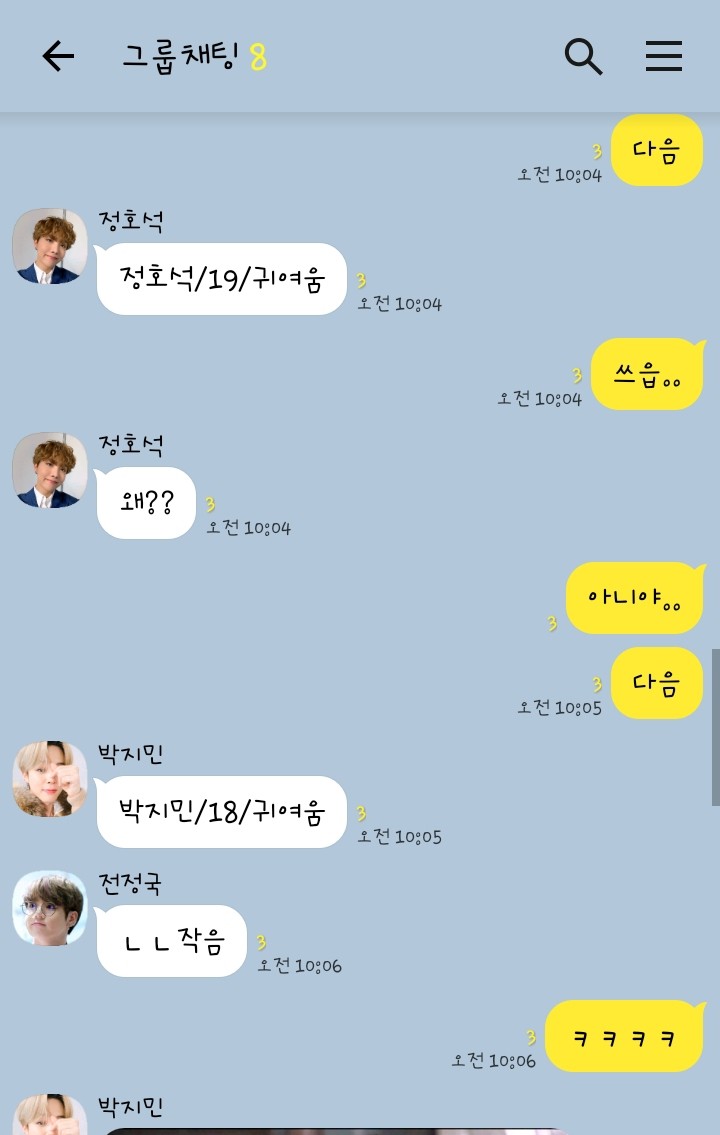Open the chat room hamburger menu
Screen dimensions: 720x1135
click(663, 57)
